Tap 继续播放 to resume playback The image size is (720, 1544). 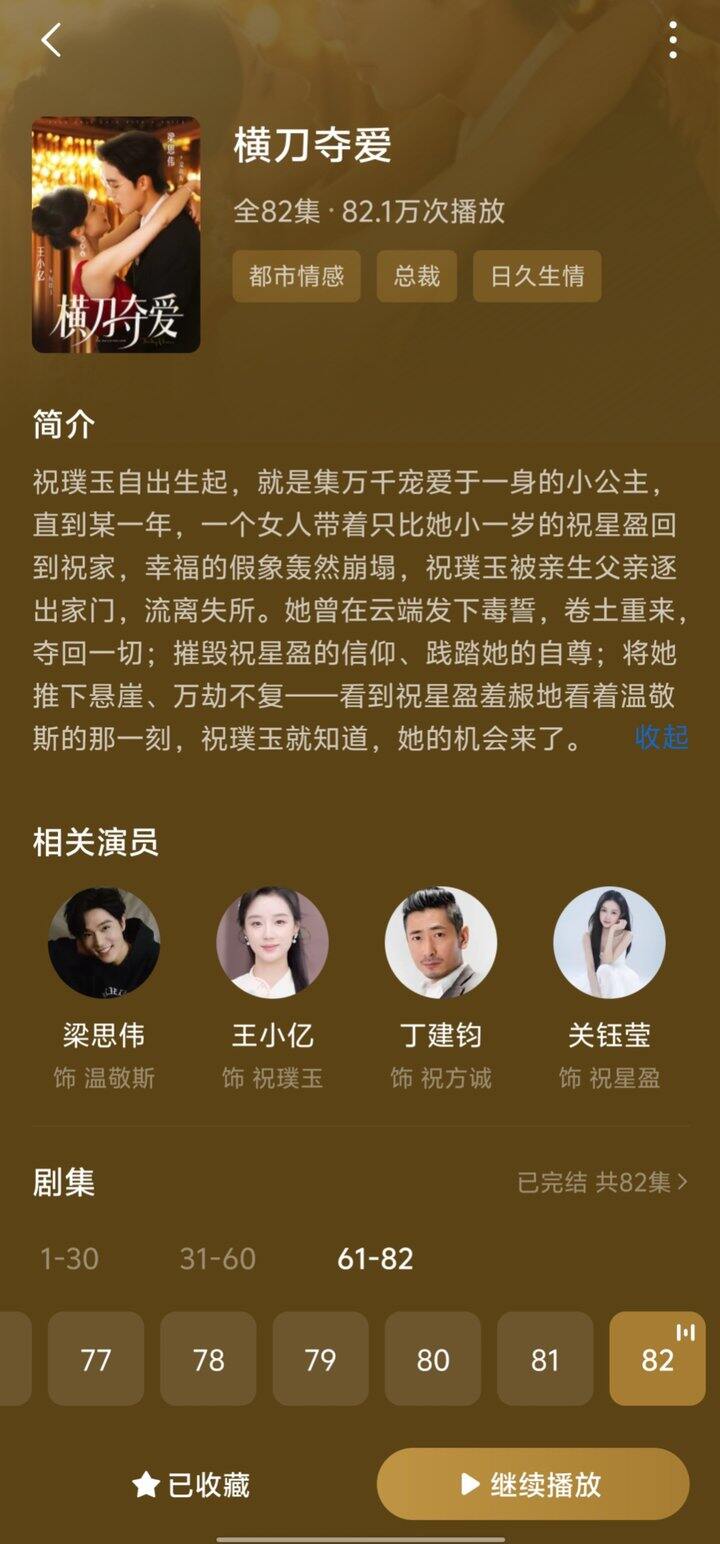(532, 1485)
